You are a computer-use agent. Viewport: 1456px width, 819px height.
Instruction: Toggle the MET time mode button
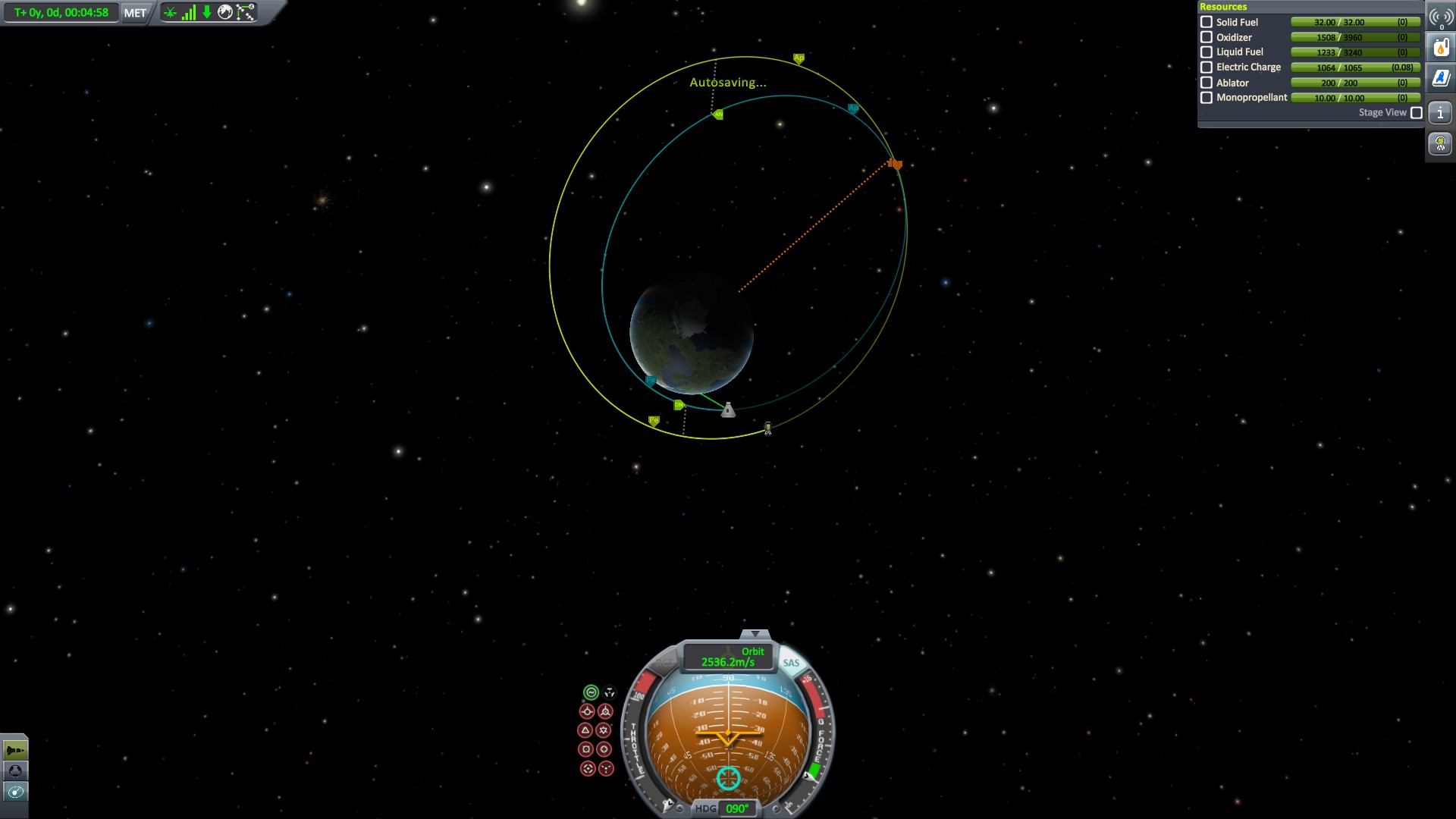[x=135, y=13]
